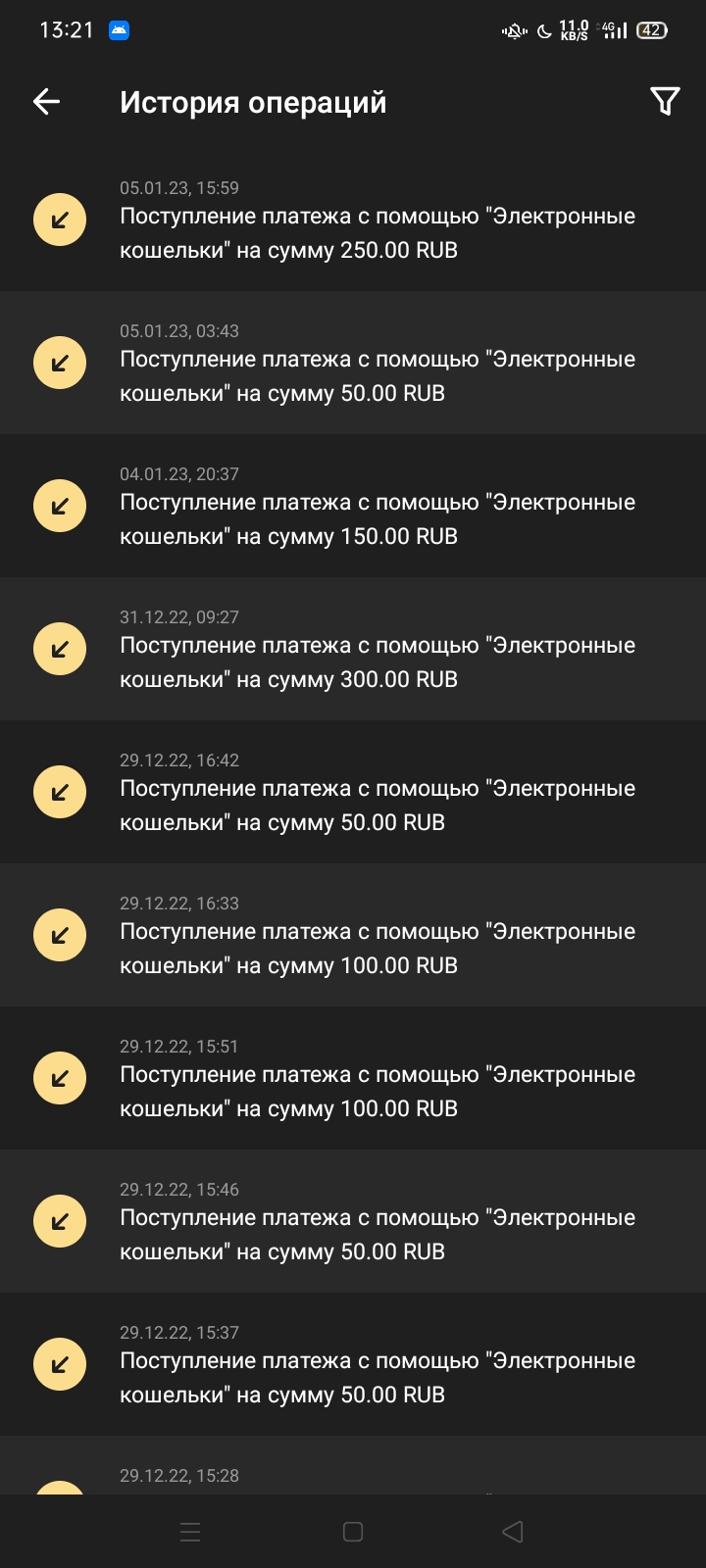Open the operations filter

(665, 101)
